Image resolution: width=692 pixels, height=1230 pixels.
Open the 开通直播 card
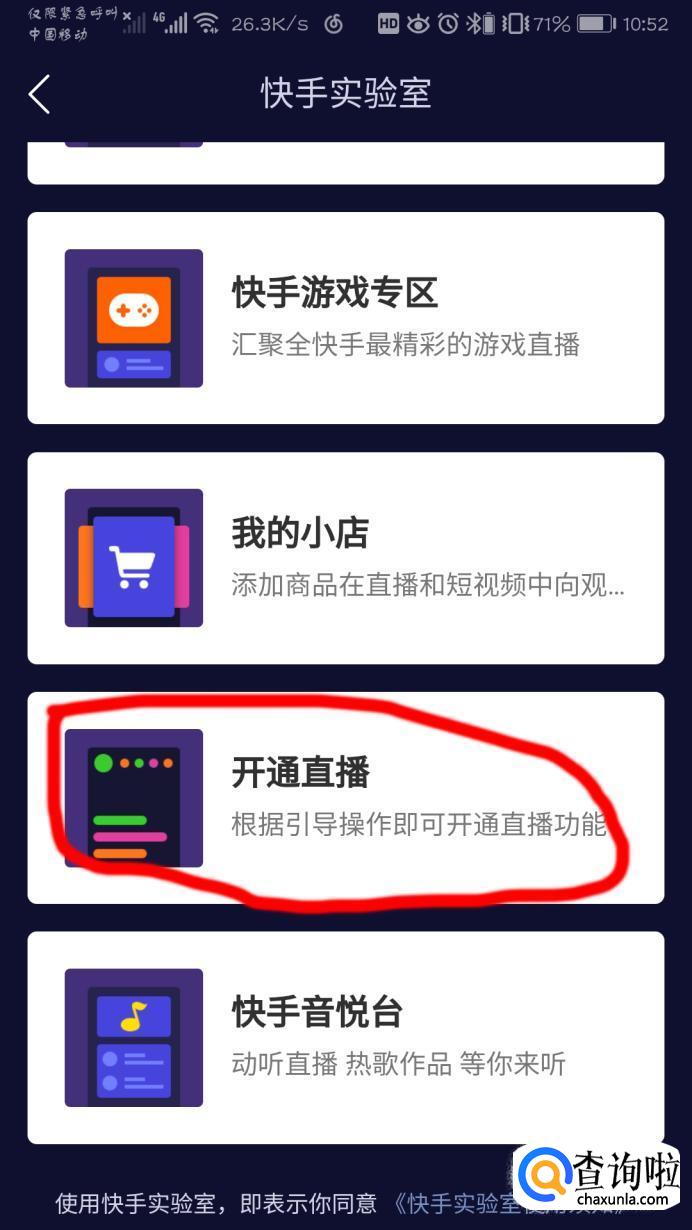(x=345, y=798)
